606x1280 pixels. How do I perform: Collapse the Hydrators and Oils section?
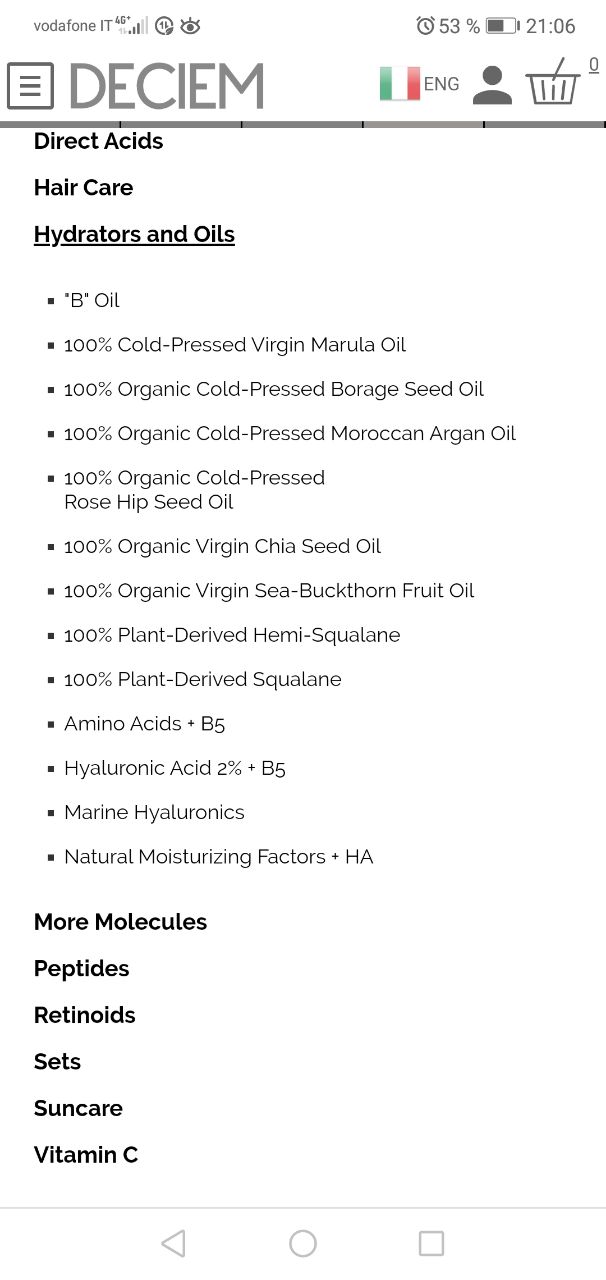(134, 235)
